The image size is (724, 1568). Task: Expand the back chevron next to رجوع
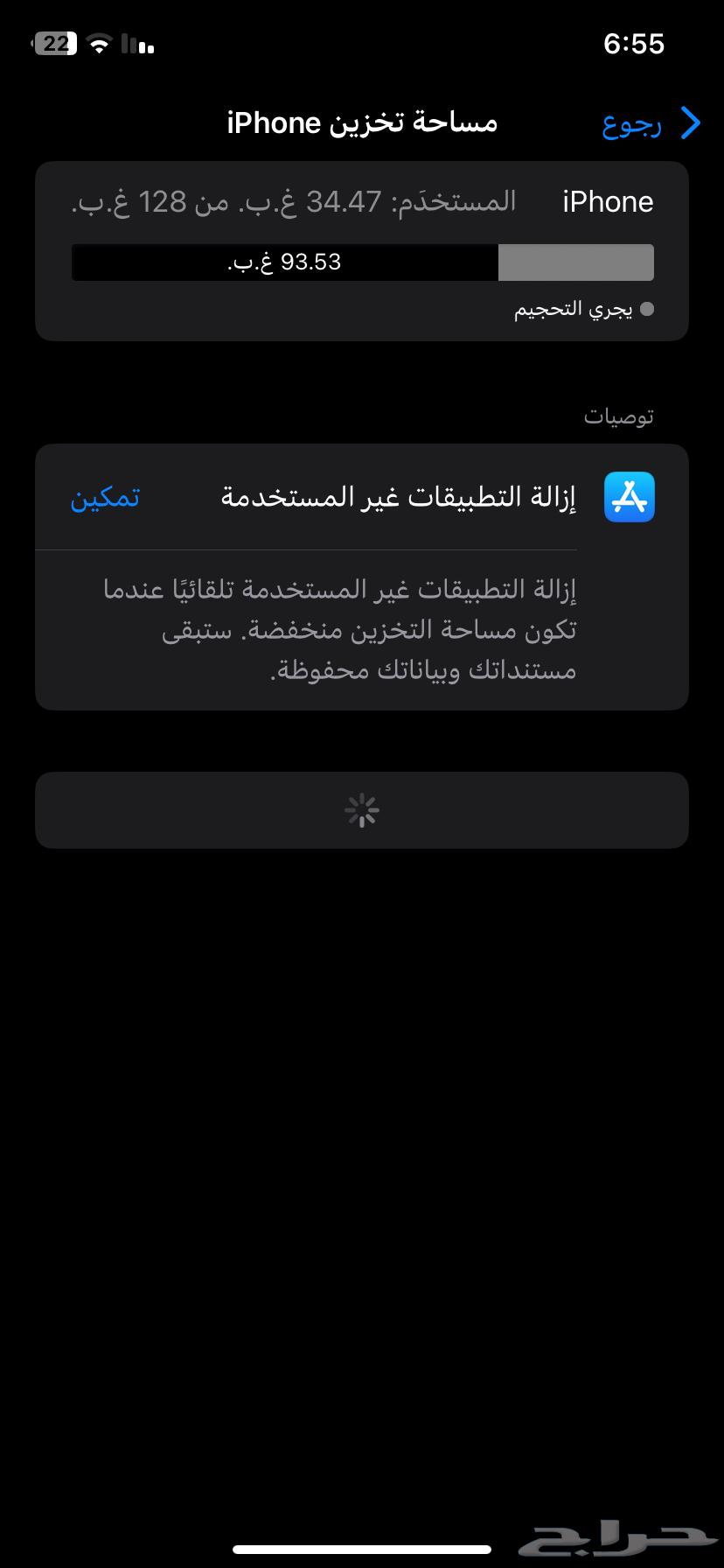click(690, 123)
